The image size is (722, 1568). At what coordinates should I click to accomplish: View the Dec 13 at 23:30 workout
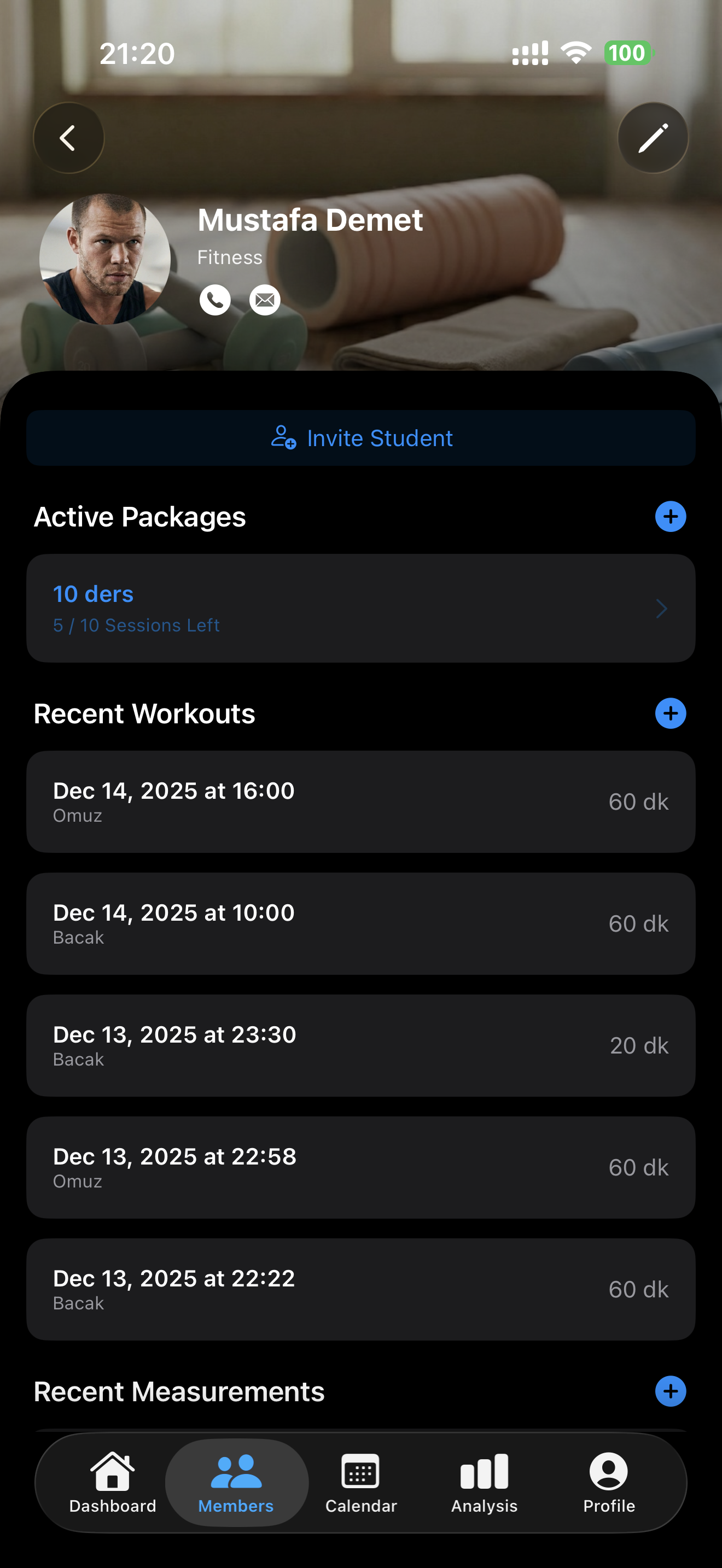pyautogui.click(x=361, y=1046)
